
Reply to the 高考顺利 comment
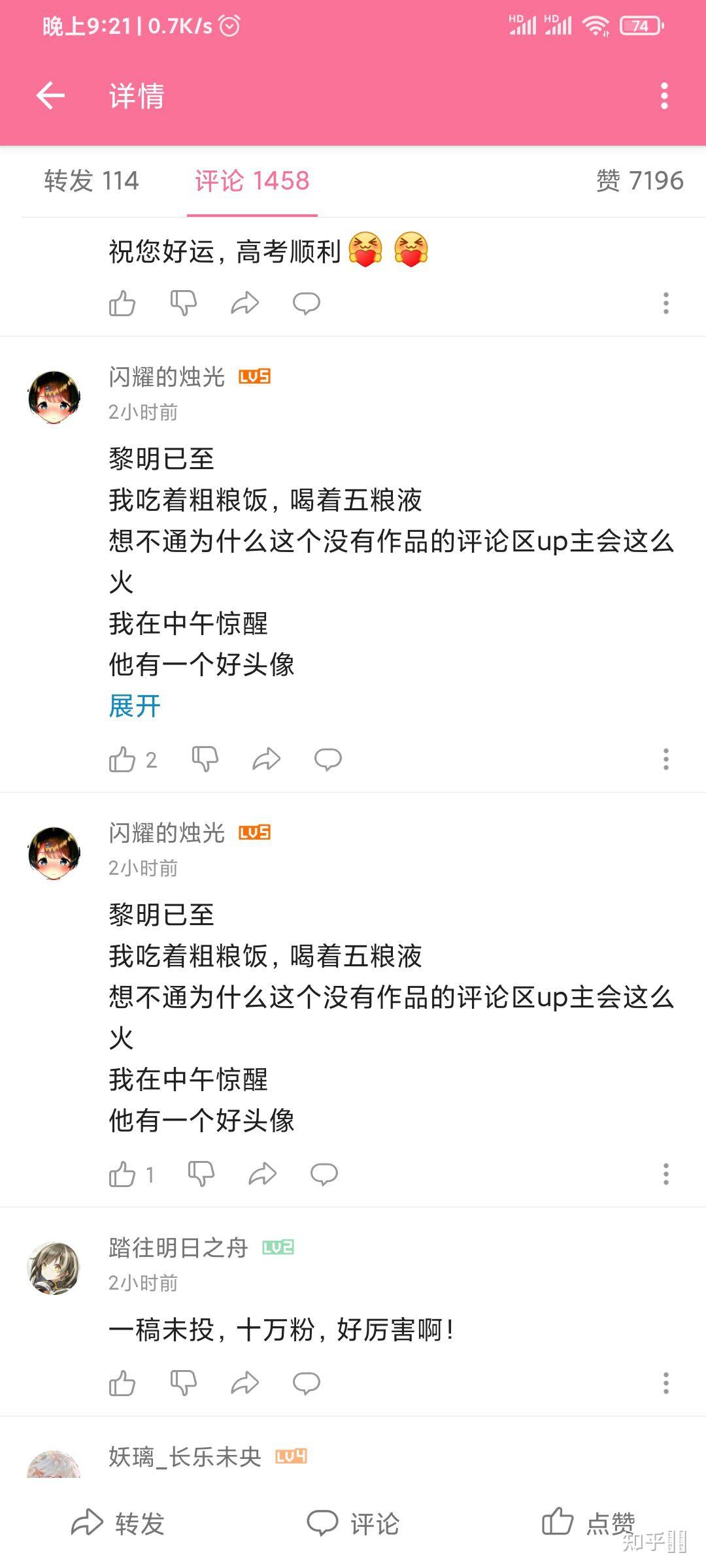point(306,303)
